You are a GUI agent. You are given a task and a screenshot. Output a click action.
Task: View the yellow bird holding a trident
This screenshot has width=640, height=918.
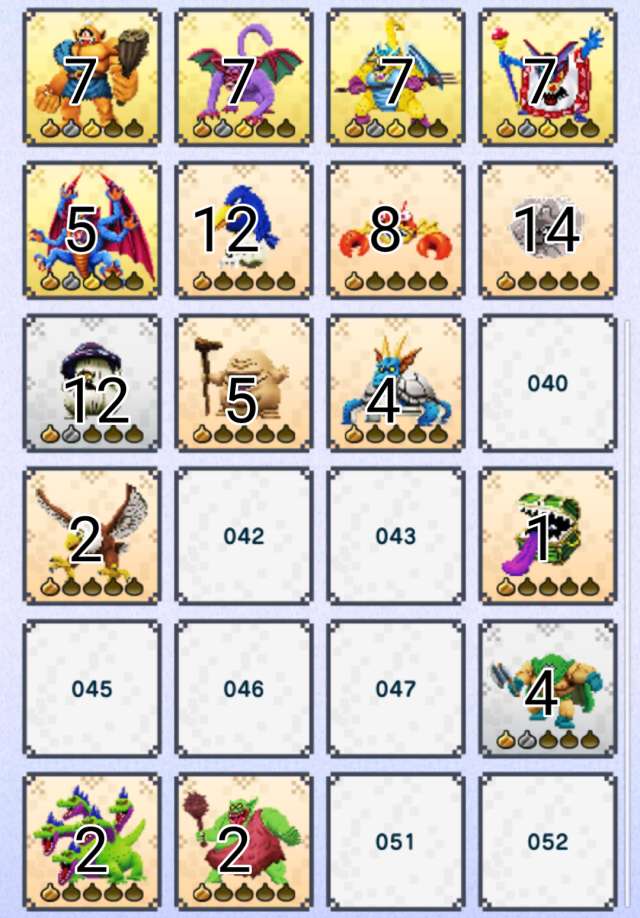[x=396, y=77]
